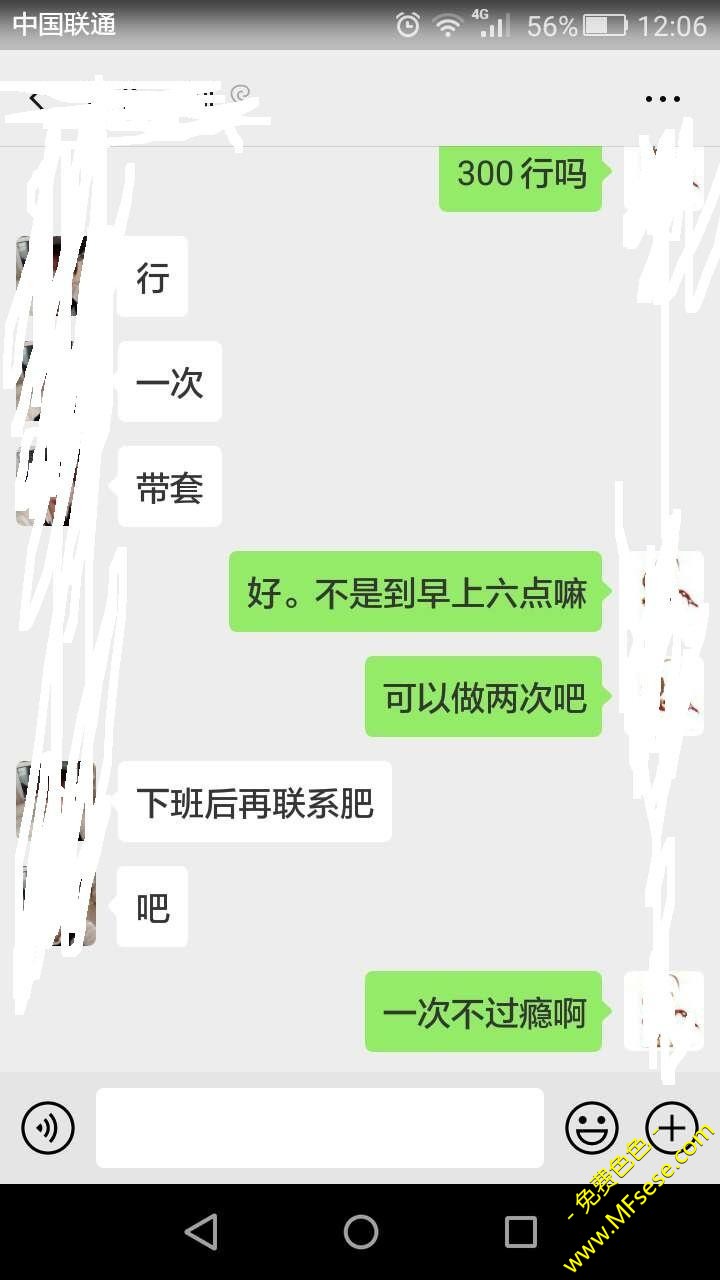Focus the message text field
The height and width of the screenshot is (1280, 720).
320,1128
